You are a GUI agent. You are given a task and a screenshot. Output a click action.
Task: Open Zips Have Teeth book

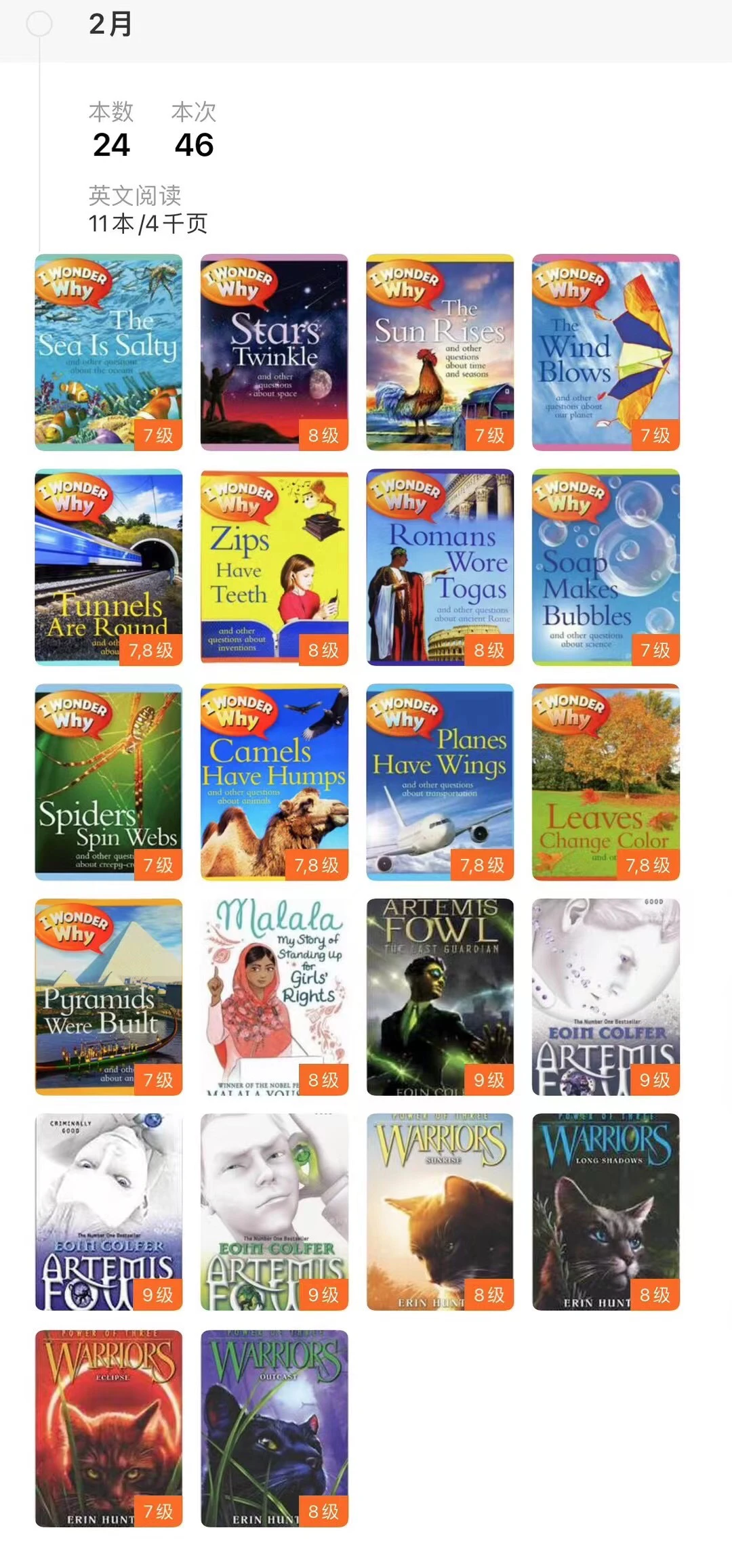point(274,567)
